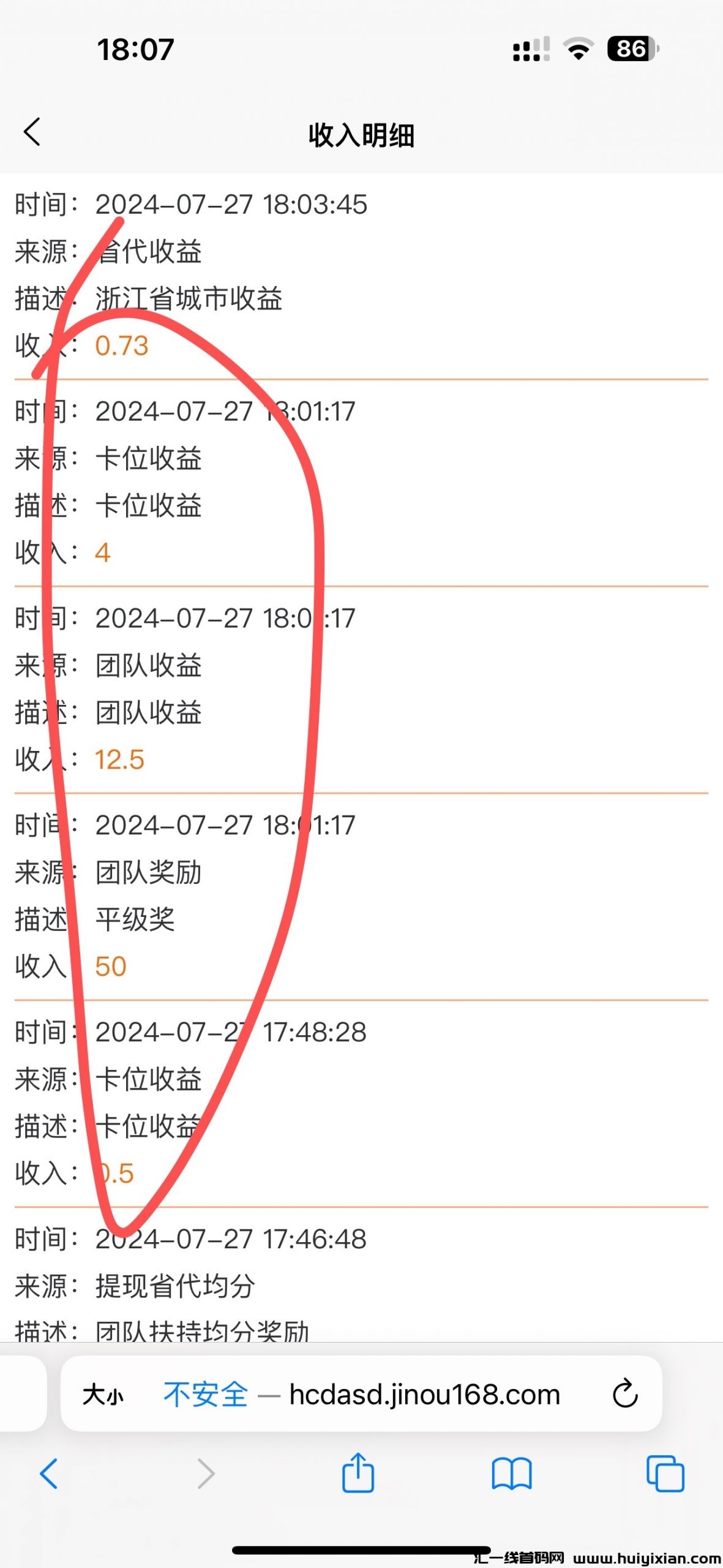Screen dimensions: 723x1568
Task: Show all open Safari tabs
Action: coord(665,1473)
